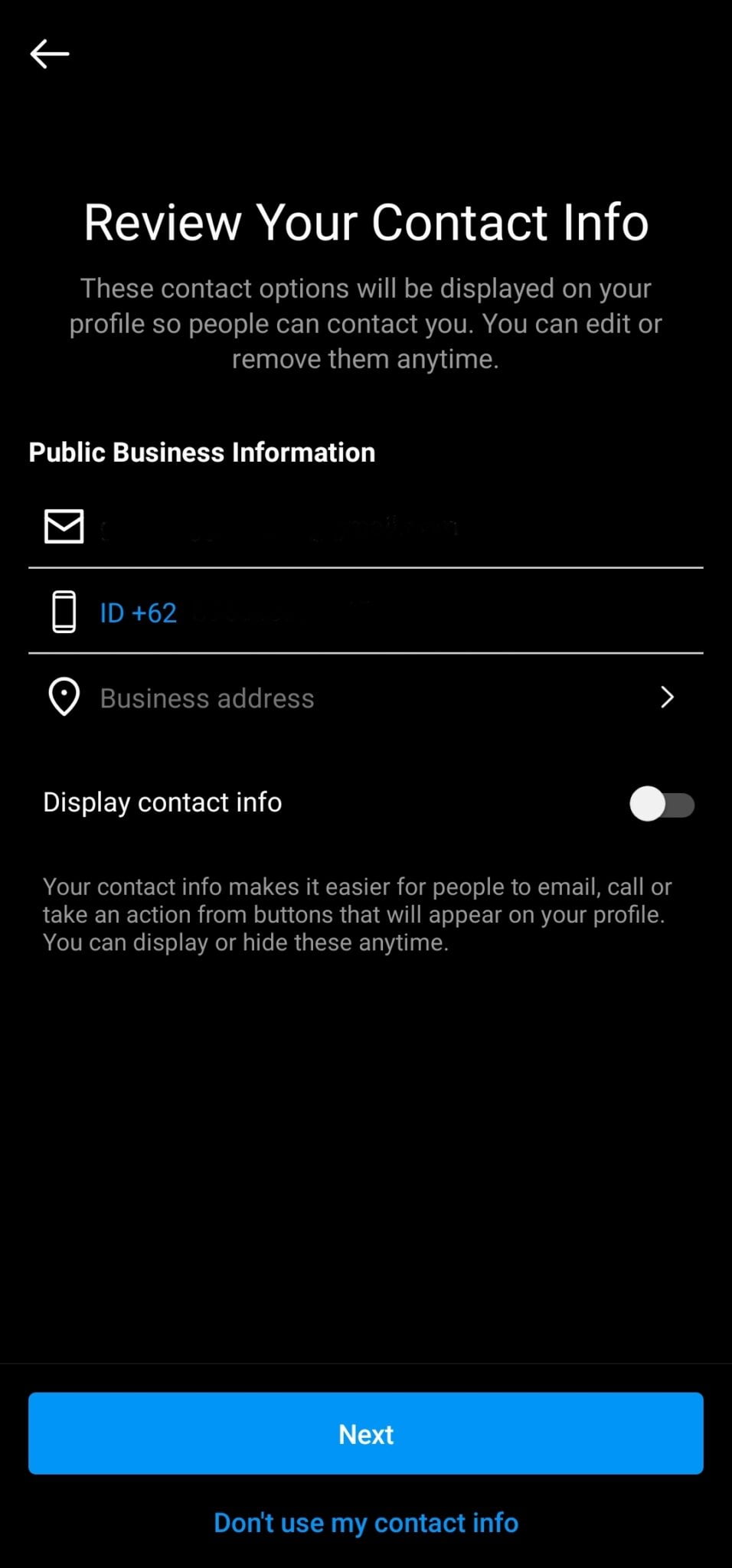
Task: Choose Don't use my contact info
Action: [366, 1522]
